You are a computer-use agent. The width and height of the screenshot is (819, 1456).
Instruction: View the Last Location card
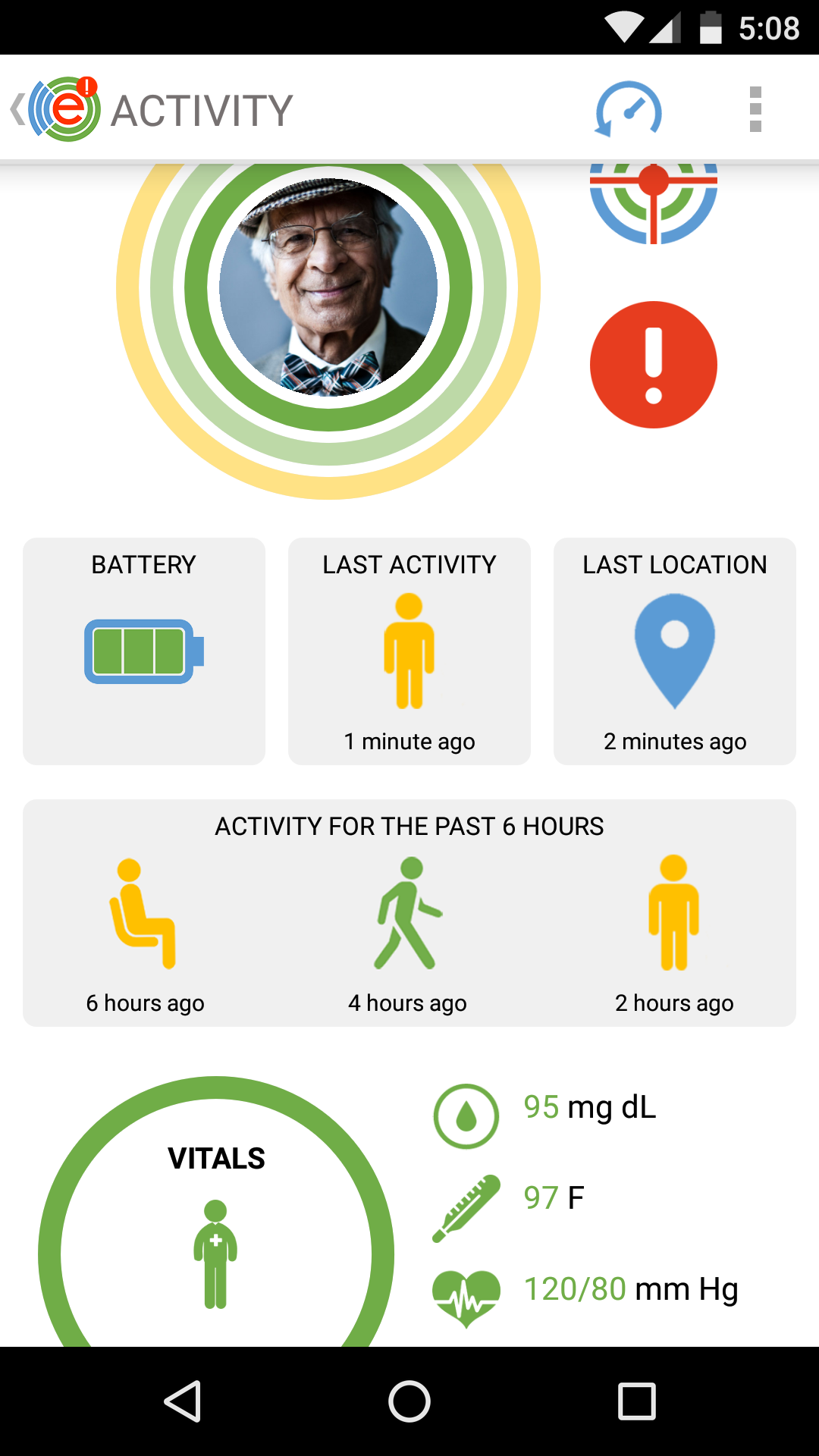click(x=675, y=651)
